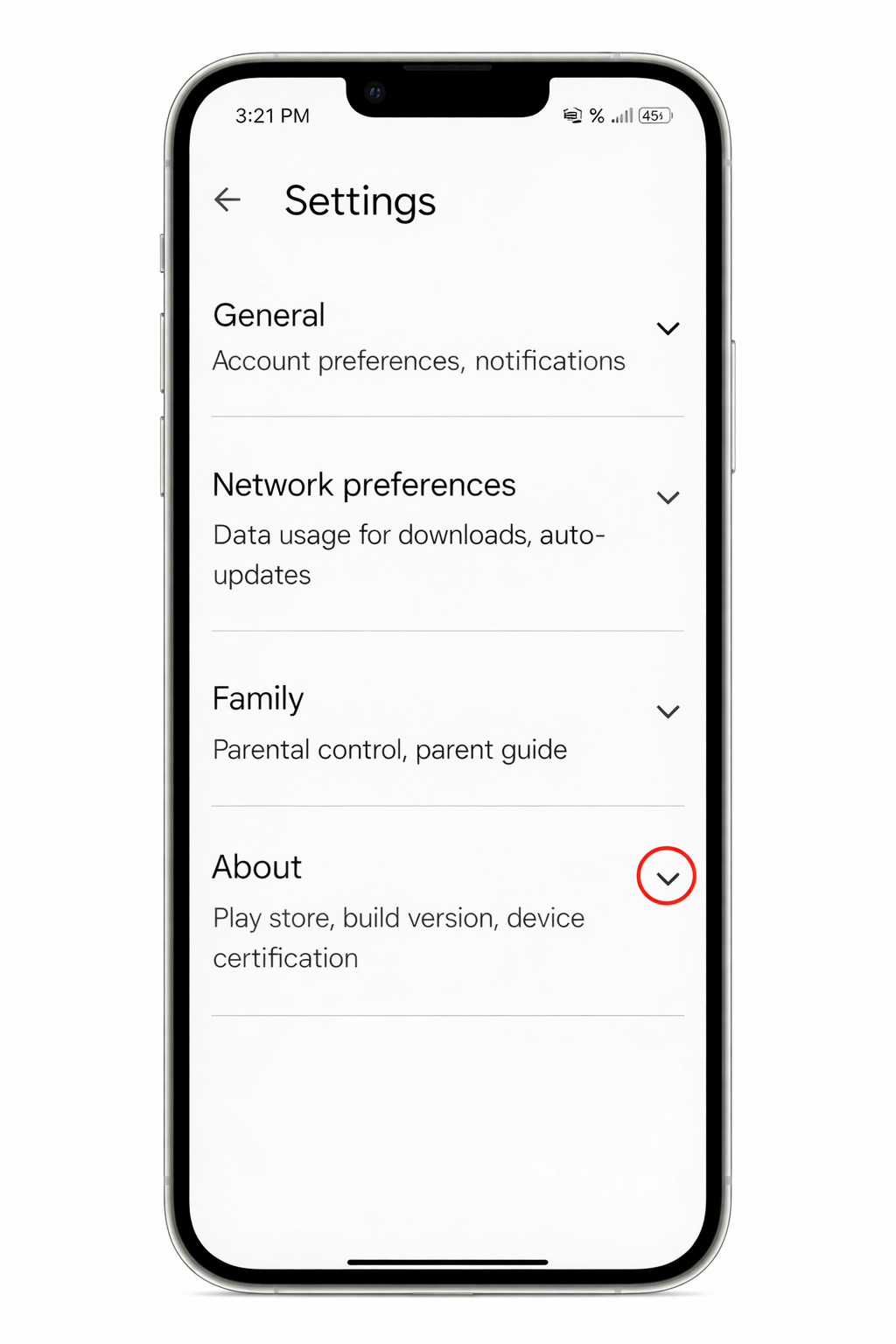Viewport: 896px width, 1344px height.
Task: Go back from Settings
Action: coord(227,200)
